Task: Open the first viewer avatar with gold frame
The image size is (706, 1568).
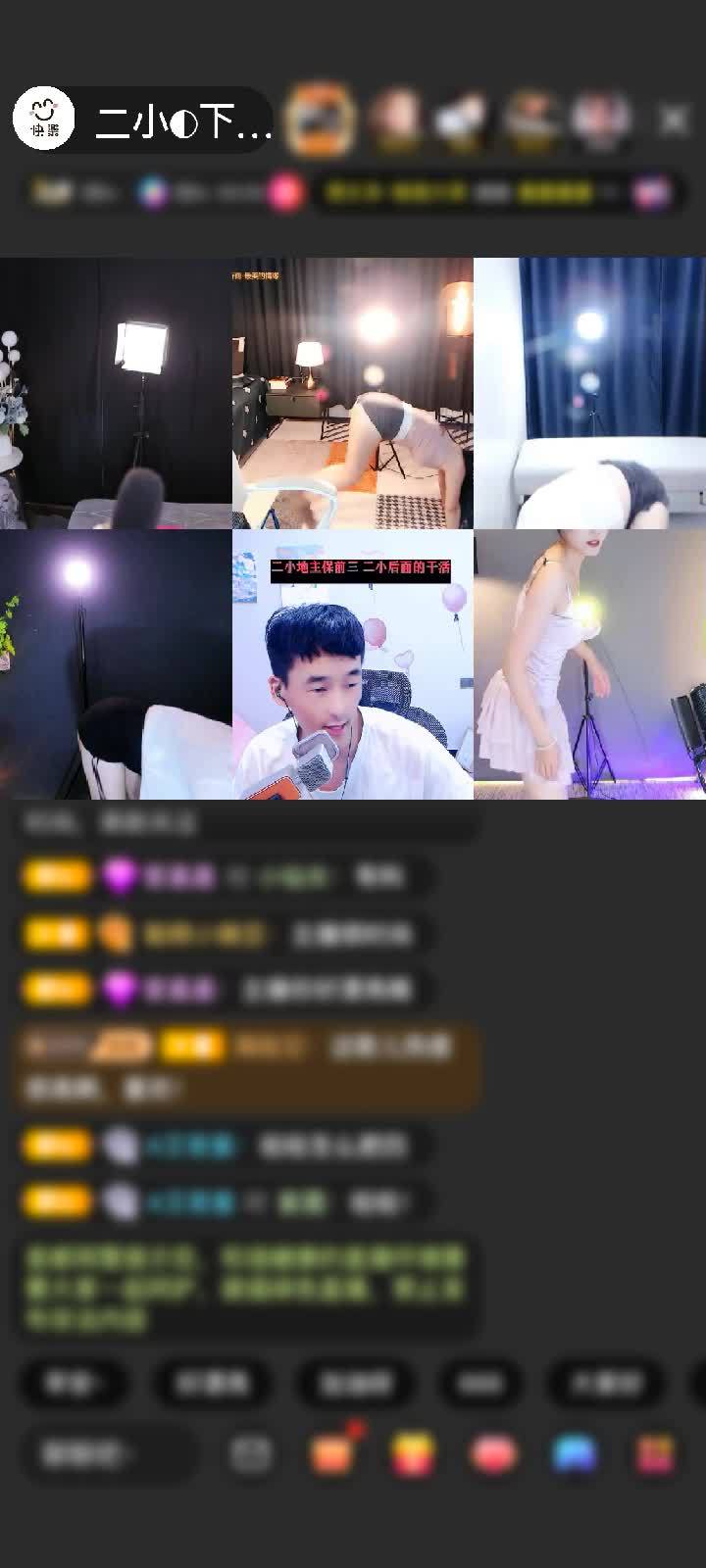Action: 320,120
